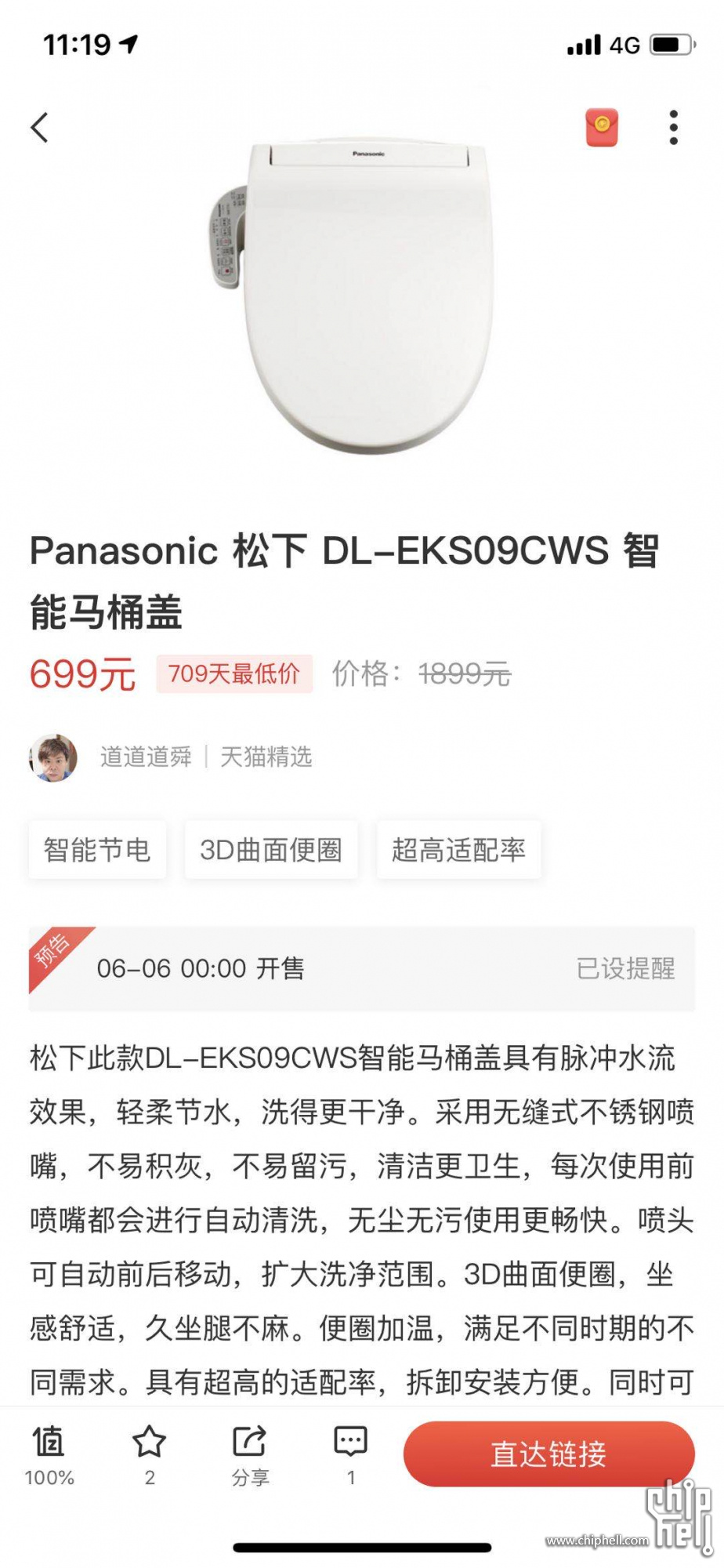This screenshot has height=1568, width=724.
Task: Open the red envelope icon
Action: [602, 128]
